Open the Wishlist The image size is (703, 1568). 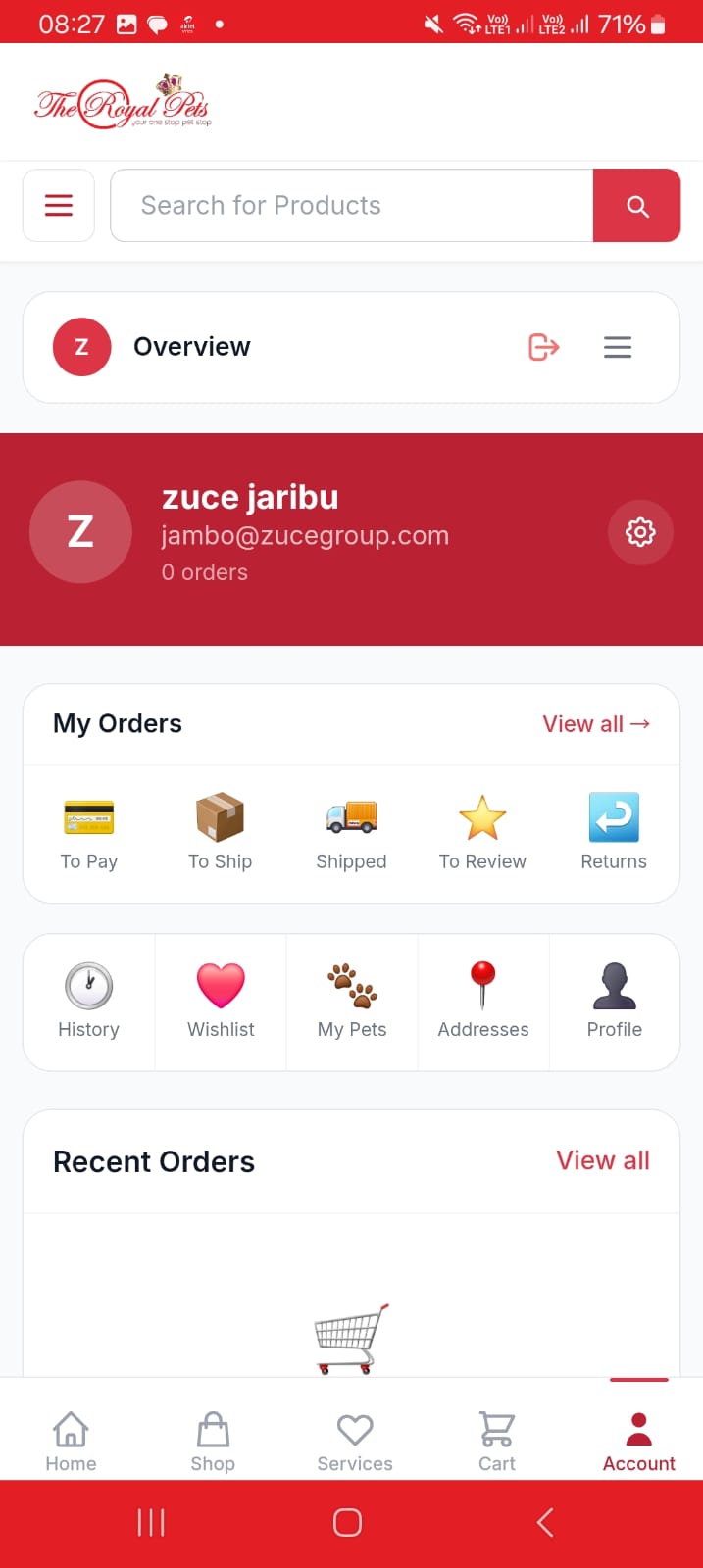coord(221,1002)
